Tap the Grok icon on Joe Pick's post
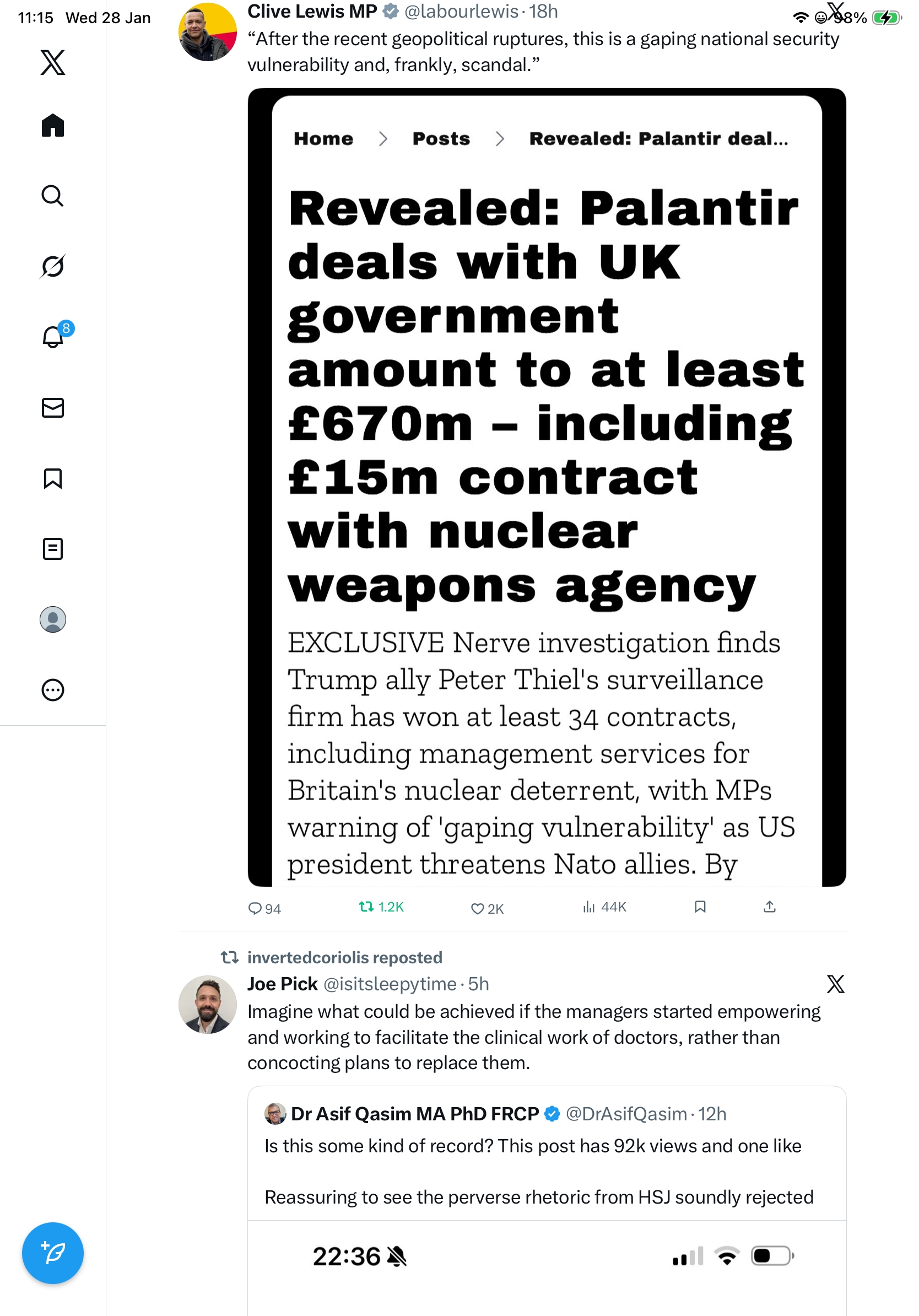This screenshot has height=1316, width=919. coord(835,984)
